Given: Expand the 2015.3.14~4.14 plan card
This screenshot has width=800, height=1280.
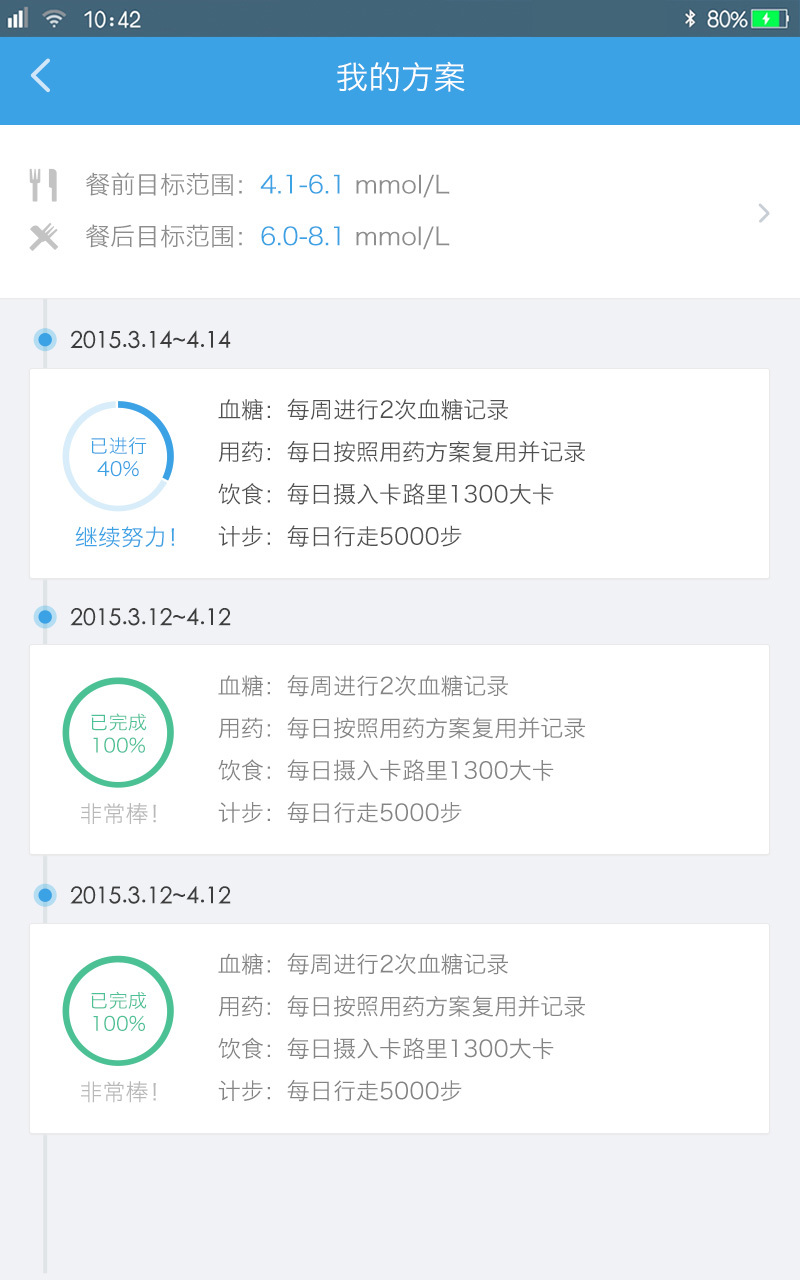Looking at the screenshot, I should [400, 472].
